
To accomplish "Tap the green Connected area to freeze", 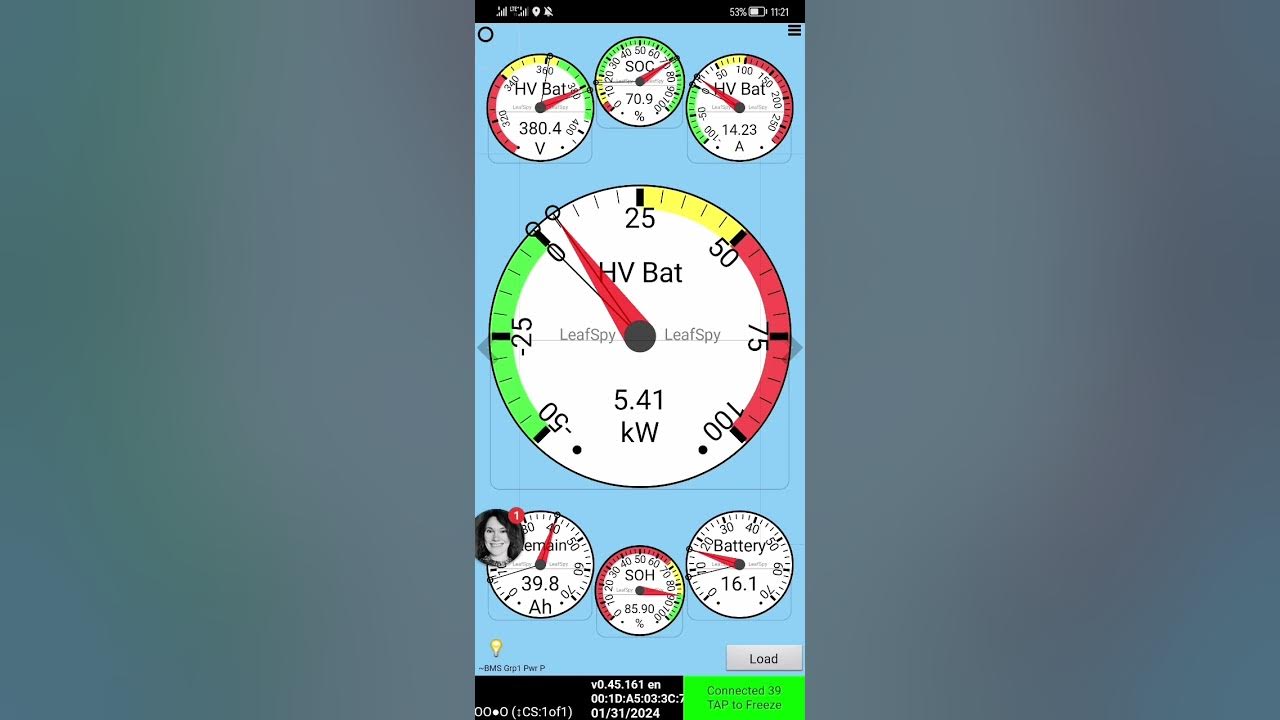I will click(x=744, y=698).
